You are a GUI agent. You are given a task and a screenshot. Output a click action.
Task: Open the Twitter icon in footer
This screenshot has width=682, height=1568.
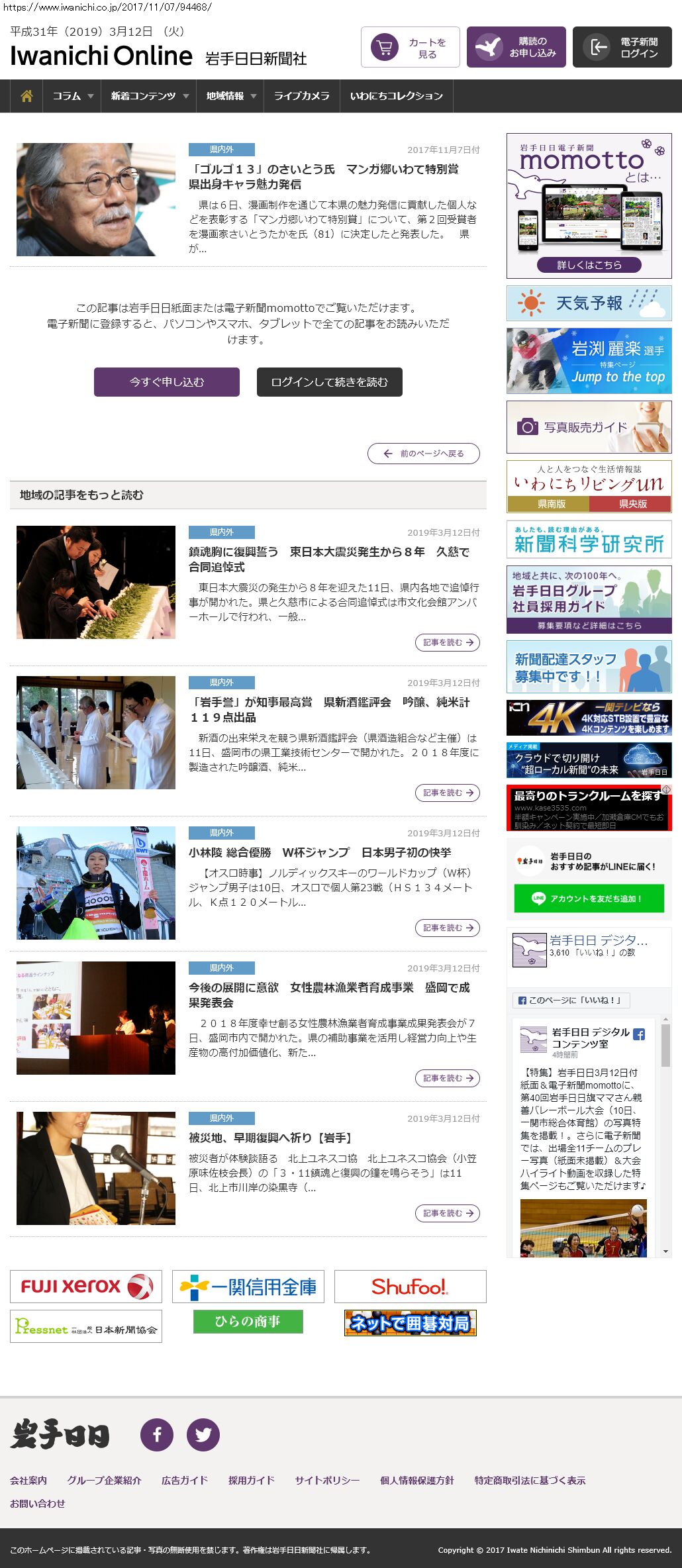click(x=203, y=1434)
